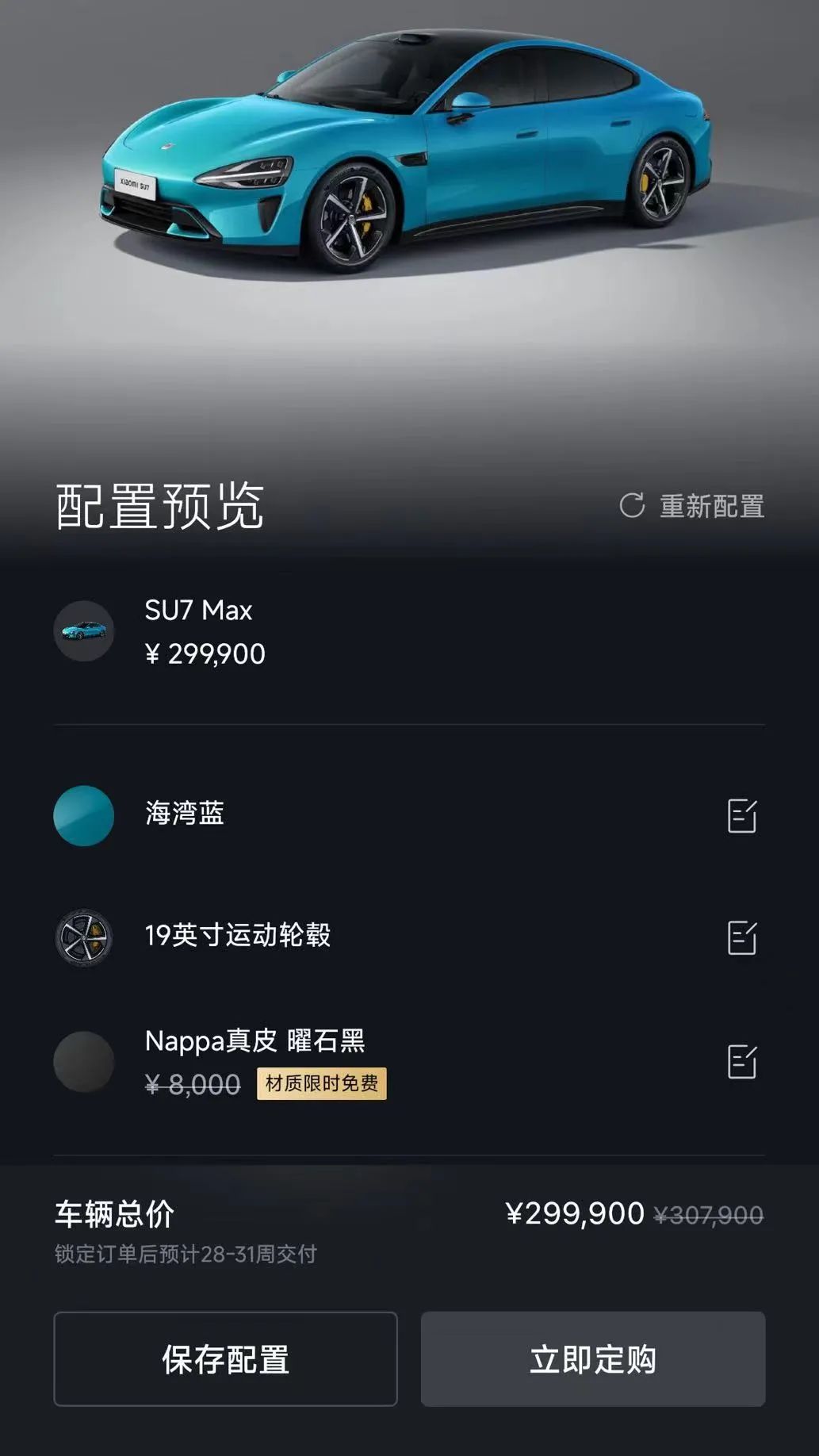Tap 重新配置 to reset the configuration
Image resolution: width=819 pixels, height=1456 pixels.
coord(692,506)
